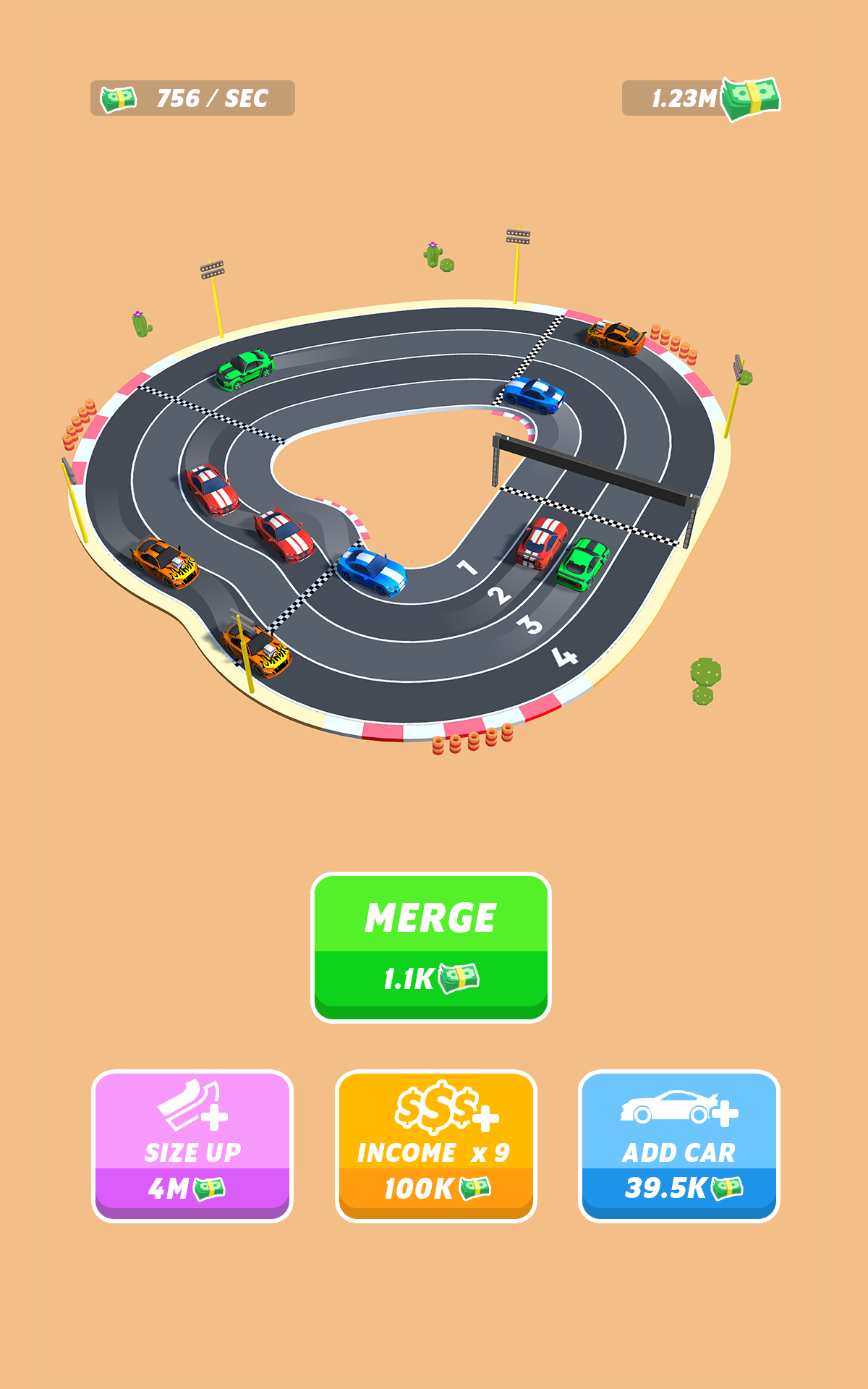The height and width of the screenshot is (1389, 868).
Task: Click the cash icon beside 756 / SEC
Action: click(118, 96)
